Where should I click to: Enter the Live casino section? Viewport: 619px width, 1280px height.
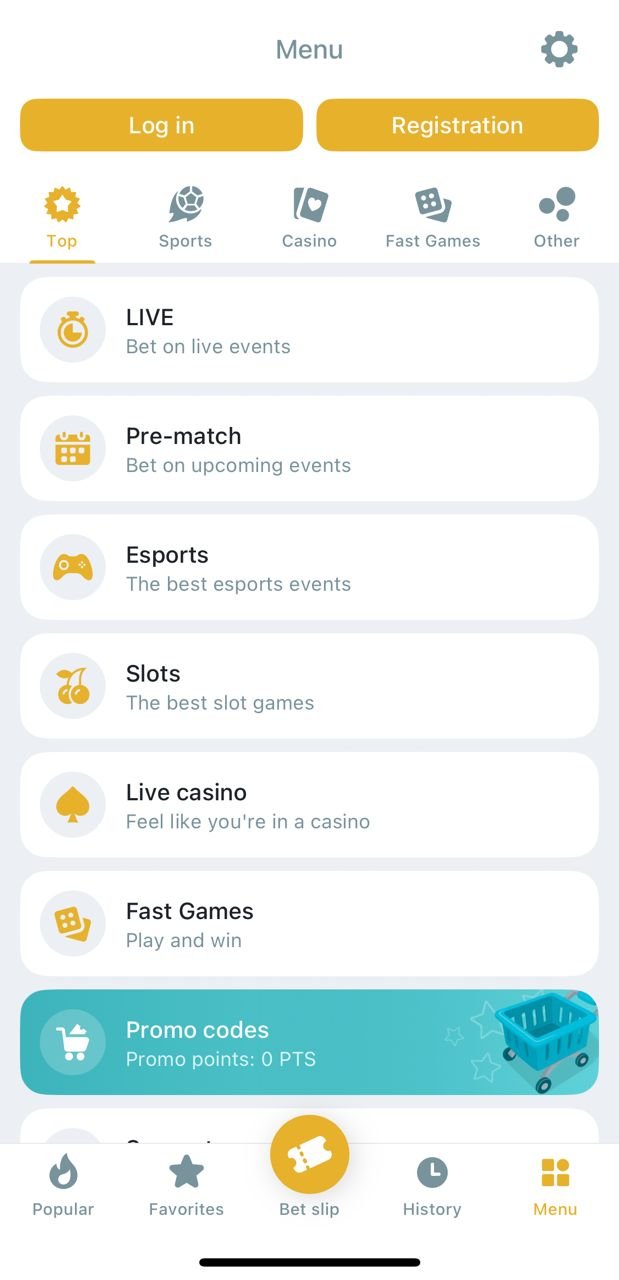(309, 805)
